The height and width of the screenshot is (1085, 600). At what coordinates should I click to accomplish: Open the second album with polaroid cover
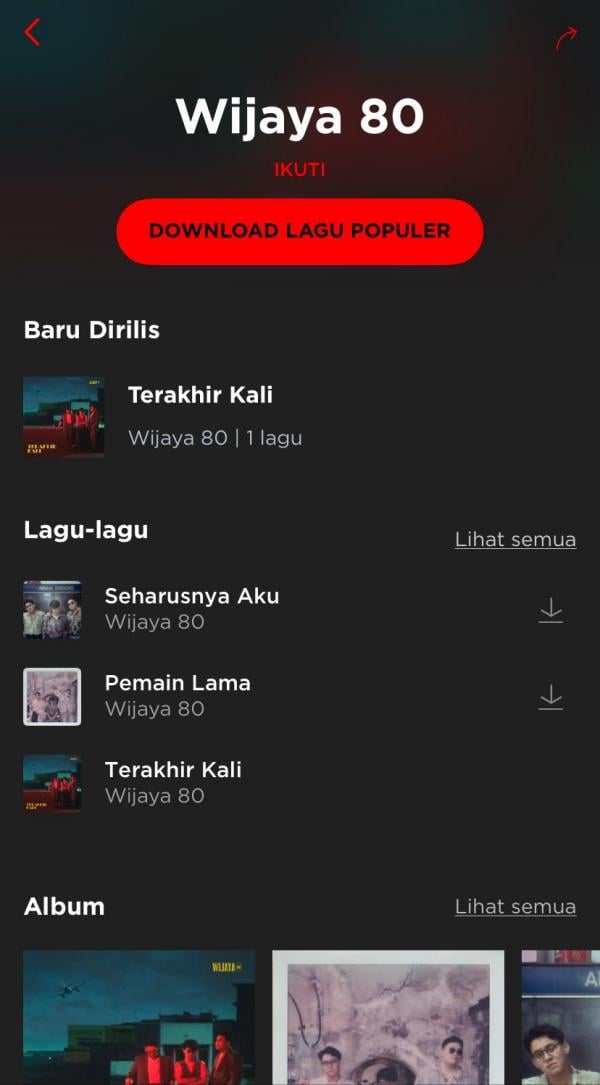[x=388, y=1017]
